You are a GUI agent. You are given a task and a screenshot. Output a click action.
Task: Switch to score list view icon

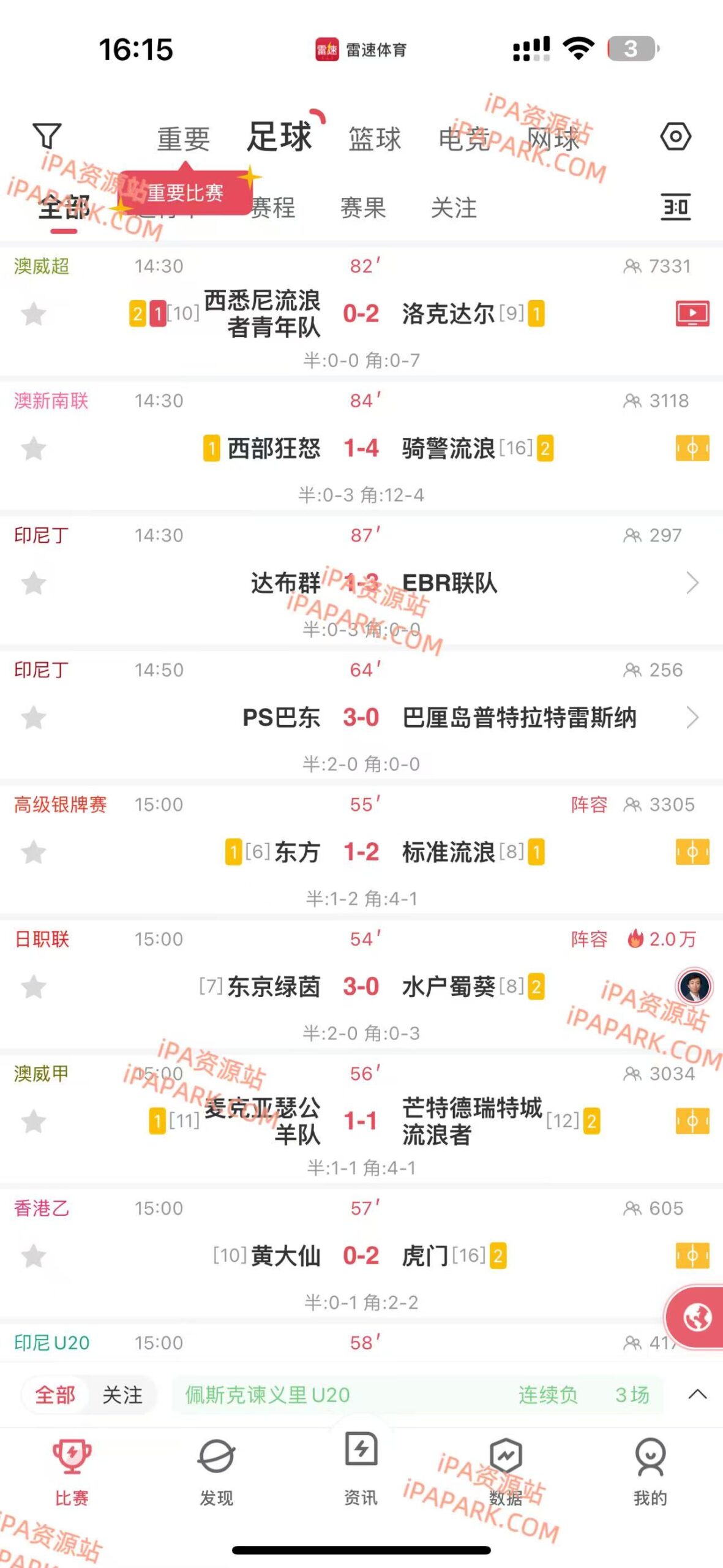click(675, 208)
